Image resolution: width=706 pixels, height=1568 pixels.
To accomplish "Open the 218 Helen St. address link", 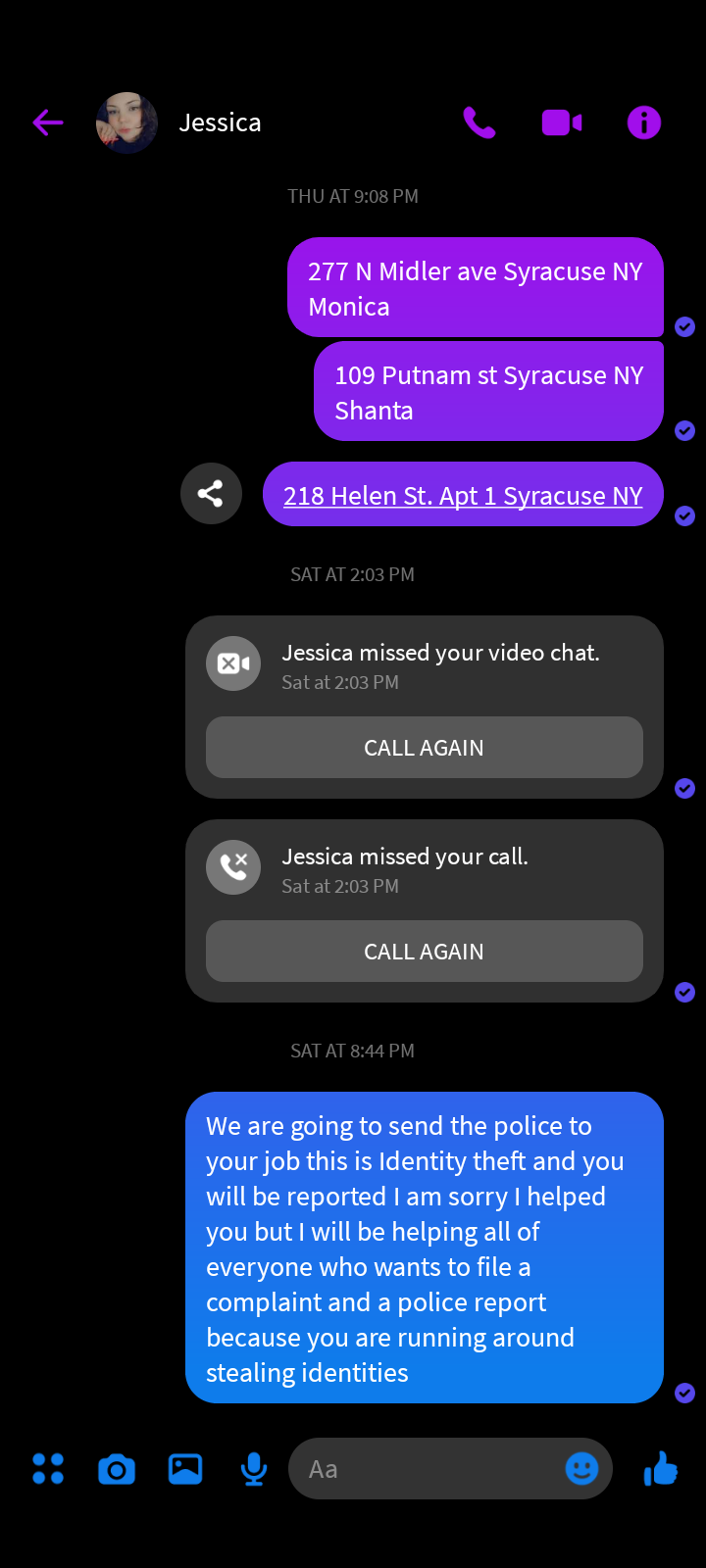I will [x=463, y=496].
